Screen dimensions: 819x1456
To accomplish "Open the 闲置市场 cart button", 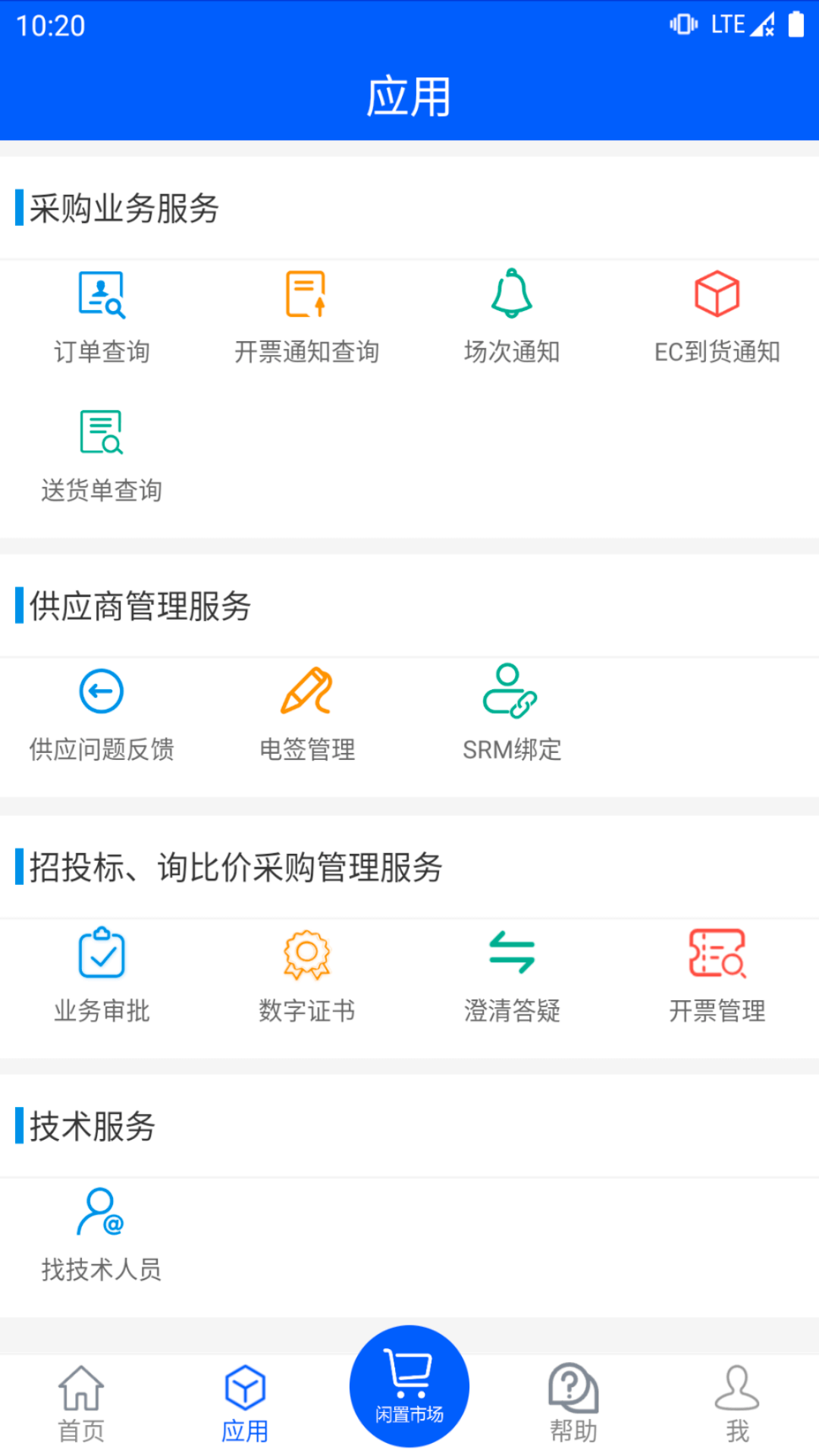I will tap(409, 1386).
